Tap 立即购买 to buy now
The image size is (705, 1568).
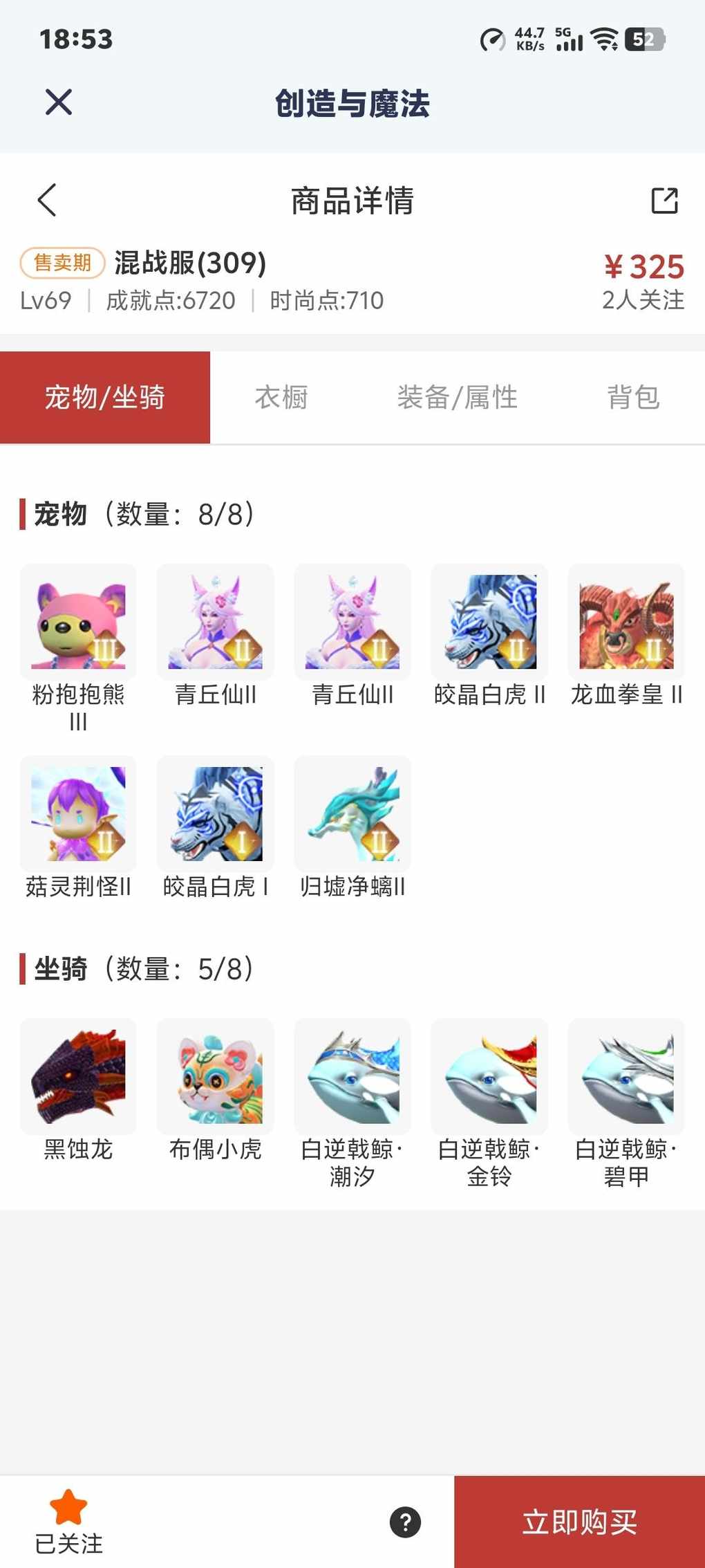[579, 1522]
